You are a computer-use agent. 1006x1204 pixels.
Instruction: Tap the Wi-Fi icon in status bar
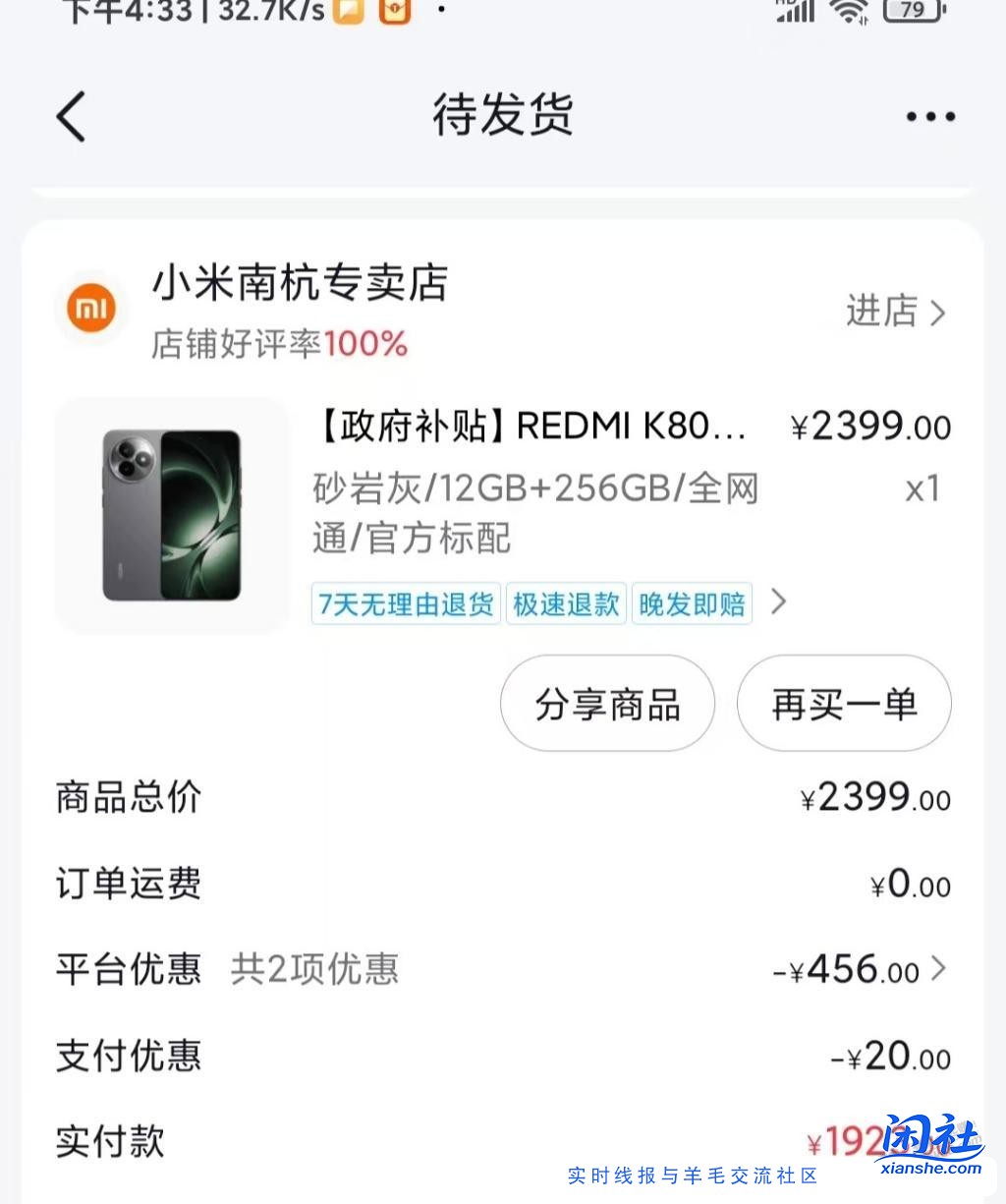[x=847, y=13]
